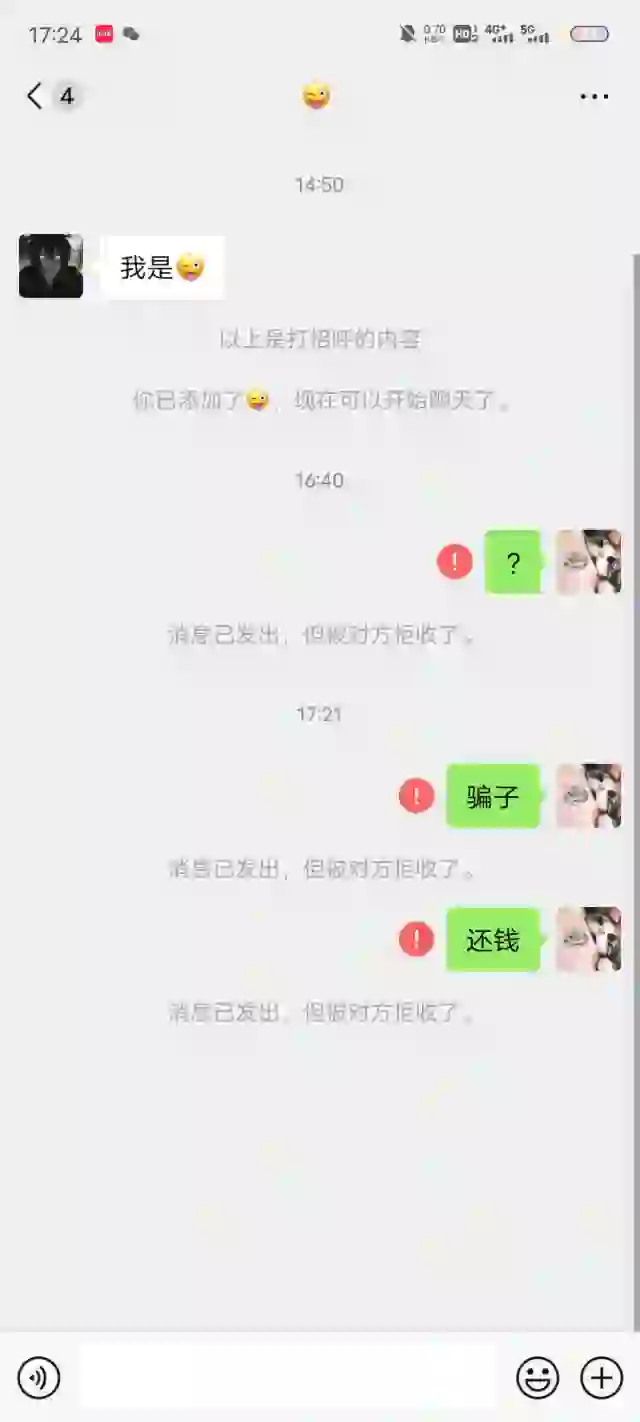Focus the message text field
The width and height of the screenshot is (640, 1422).
pyautogui.click(x=288, y=1378)
